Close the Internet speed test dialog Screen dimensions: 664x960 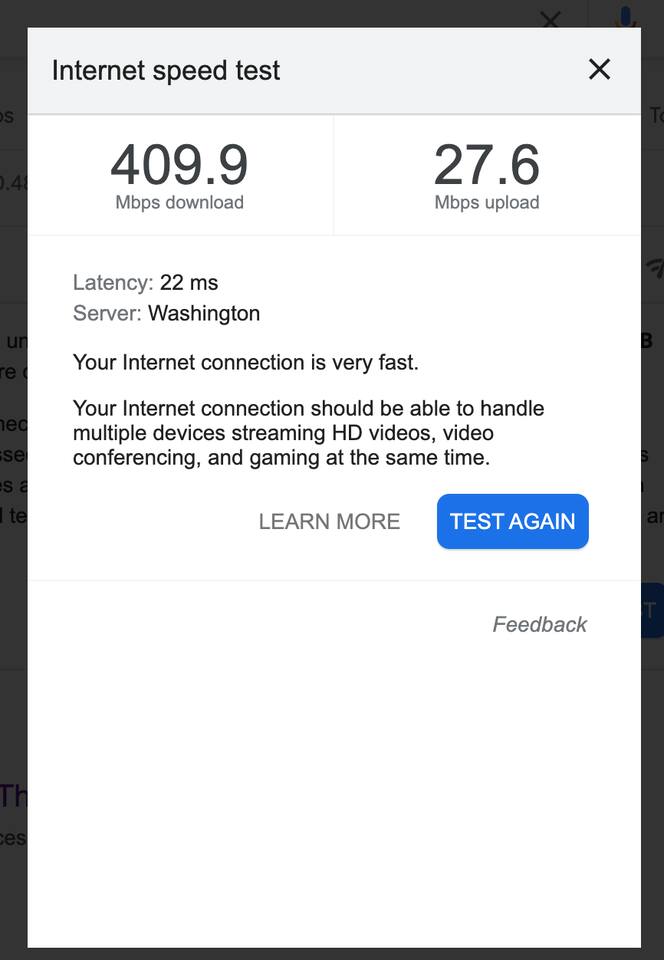pos(599,69)
